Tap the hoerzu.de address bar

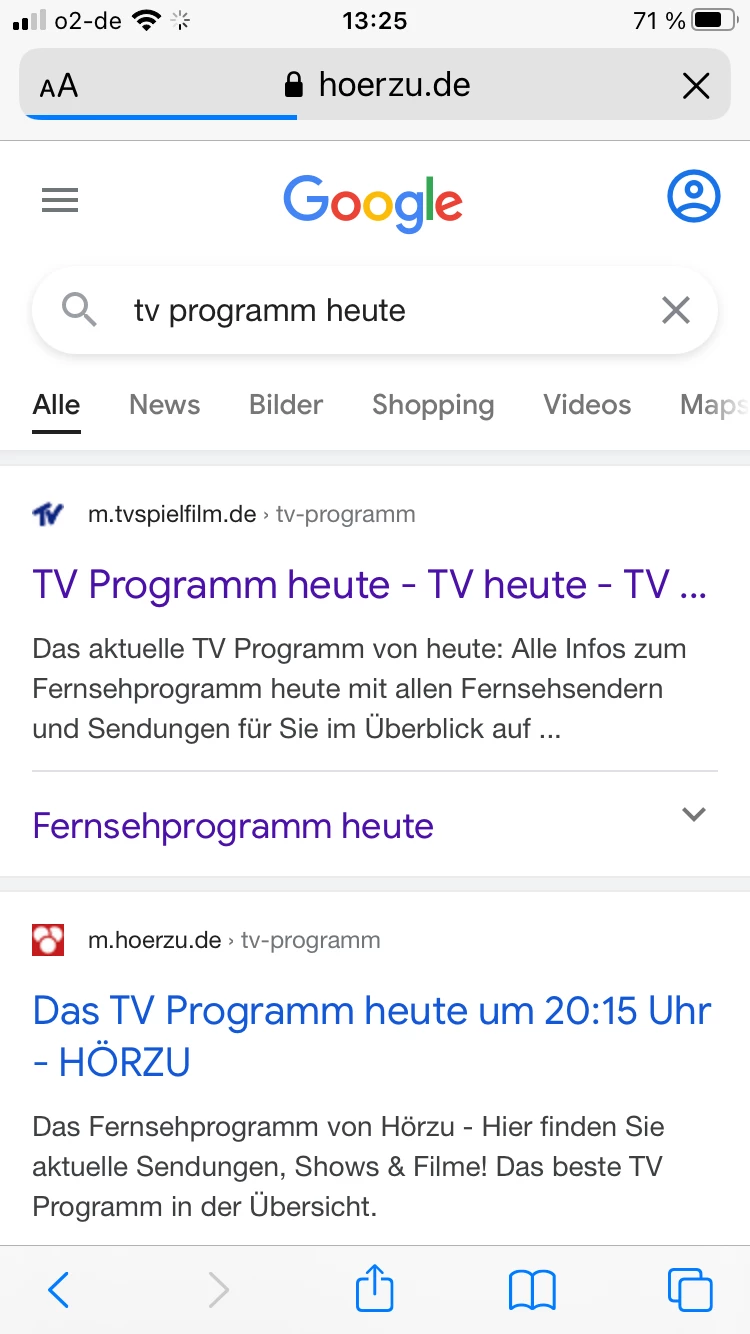[380, 85]
